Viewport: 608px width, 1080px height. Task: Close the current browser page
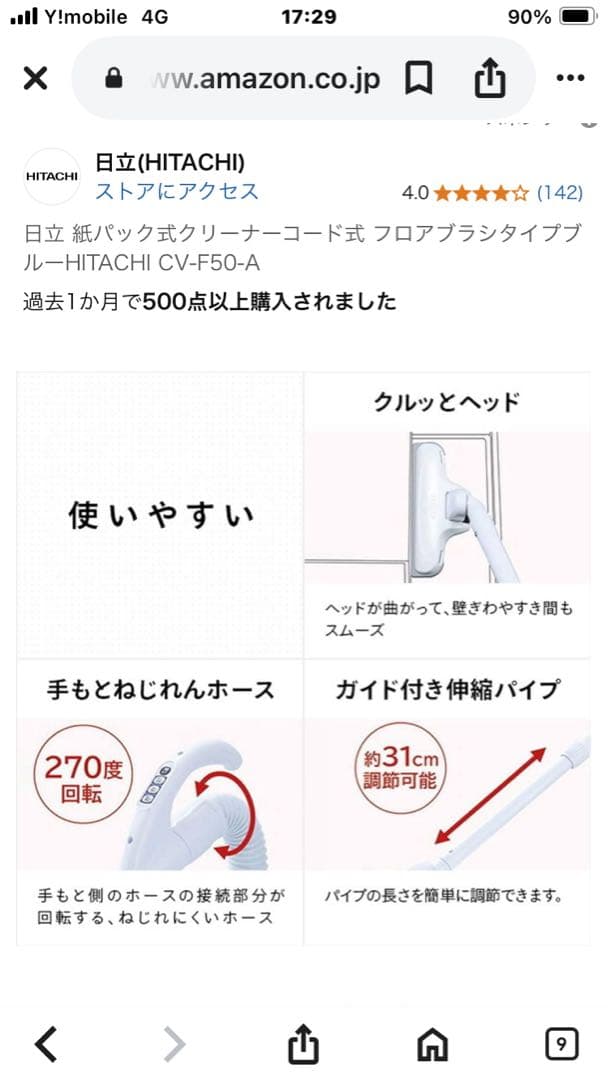(x=35, y=79)
